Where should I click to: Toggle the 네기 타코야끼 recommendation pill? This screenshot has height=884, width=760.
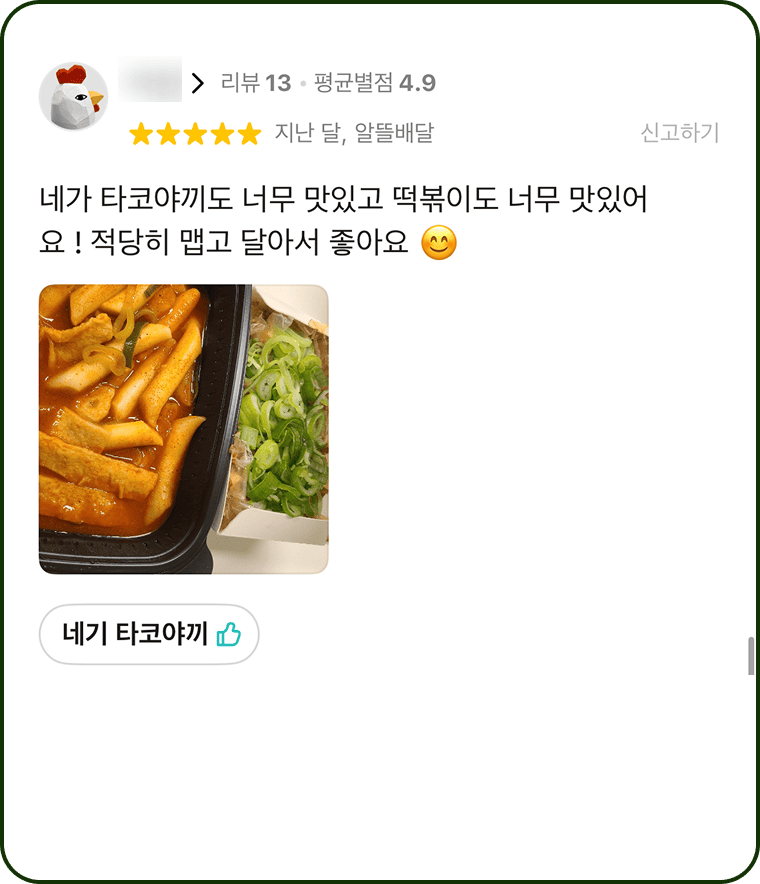click(x=147, y=635)
